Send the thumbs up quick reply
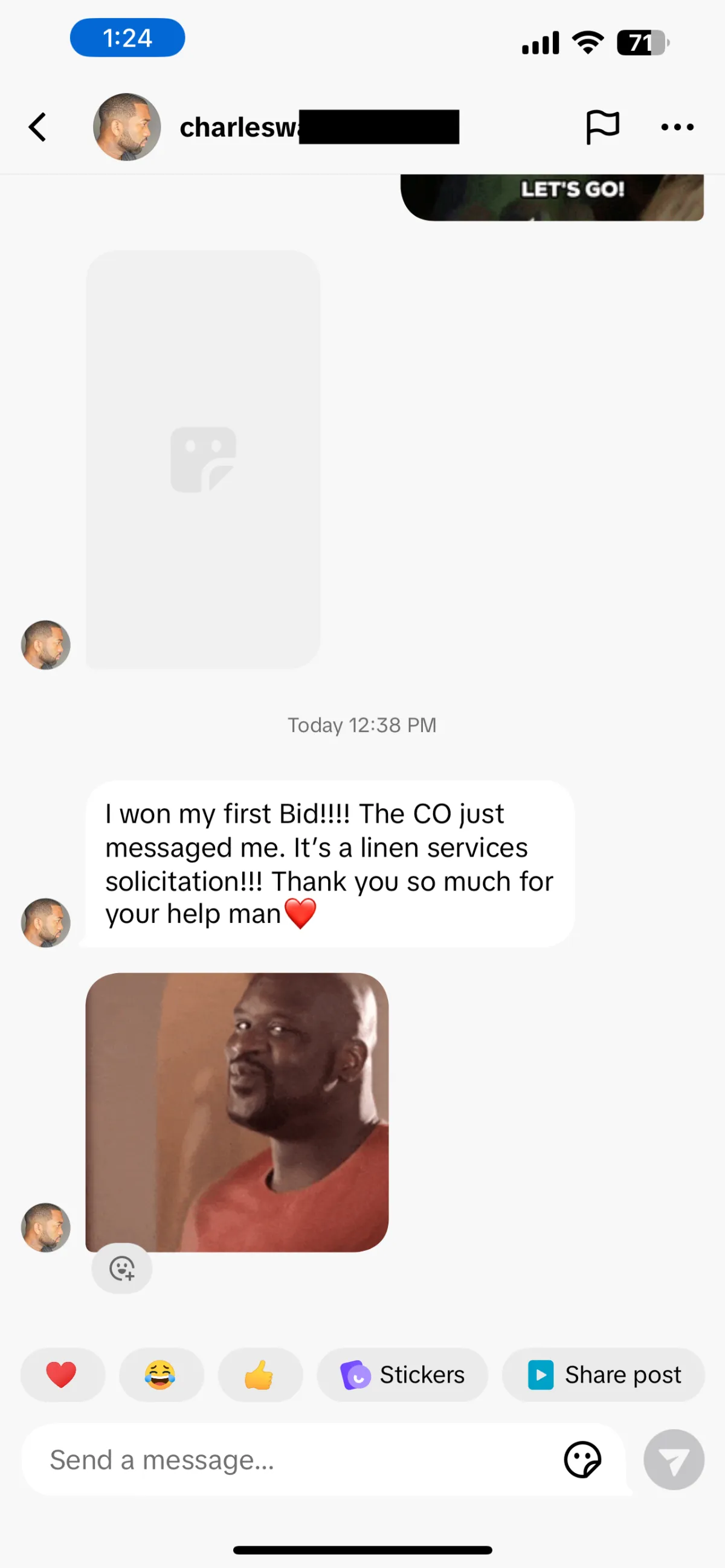 [x=260, y=1375]
